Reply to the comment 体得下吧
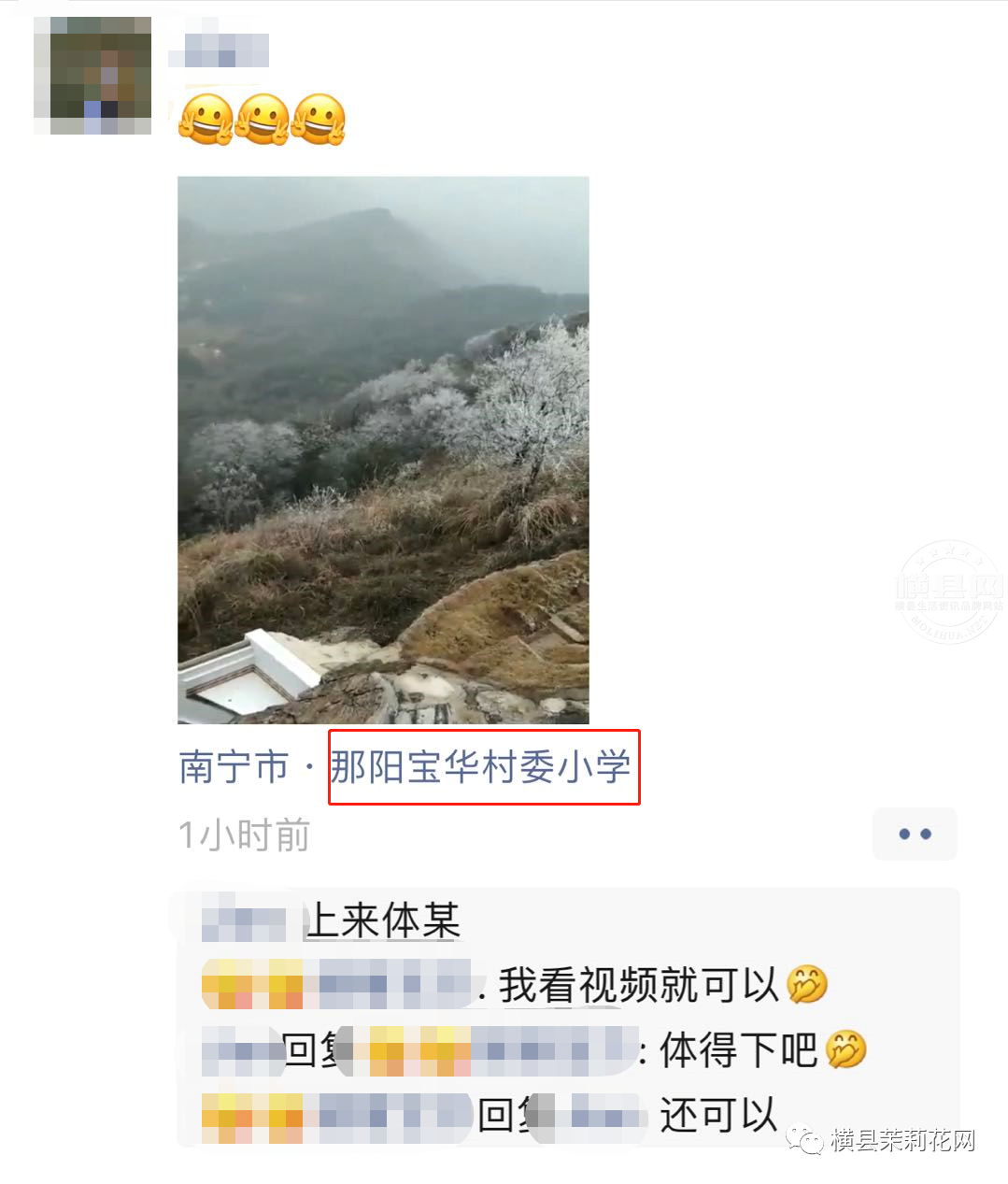The image size is (1008, 1184). [x=738, y=1050]
